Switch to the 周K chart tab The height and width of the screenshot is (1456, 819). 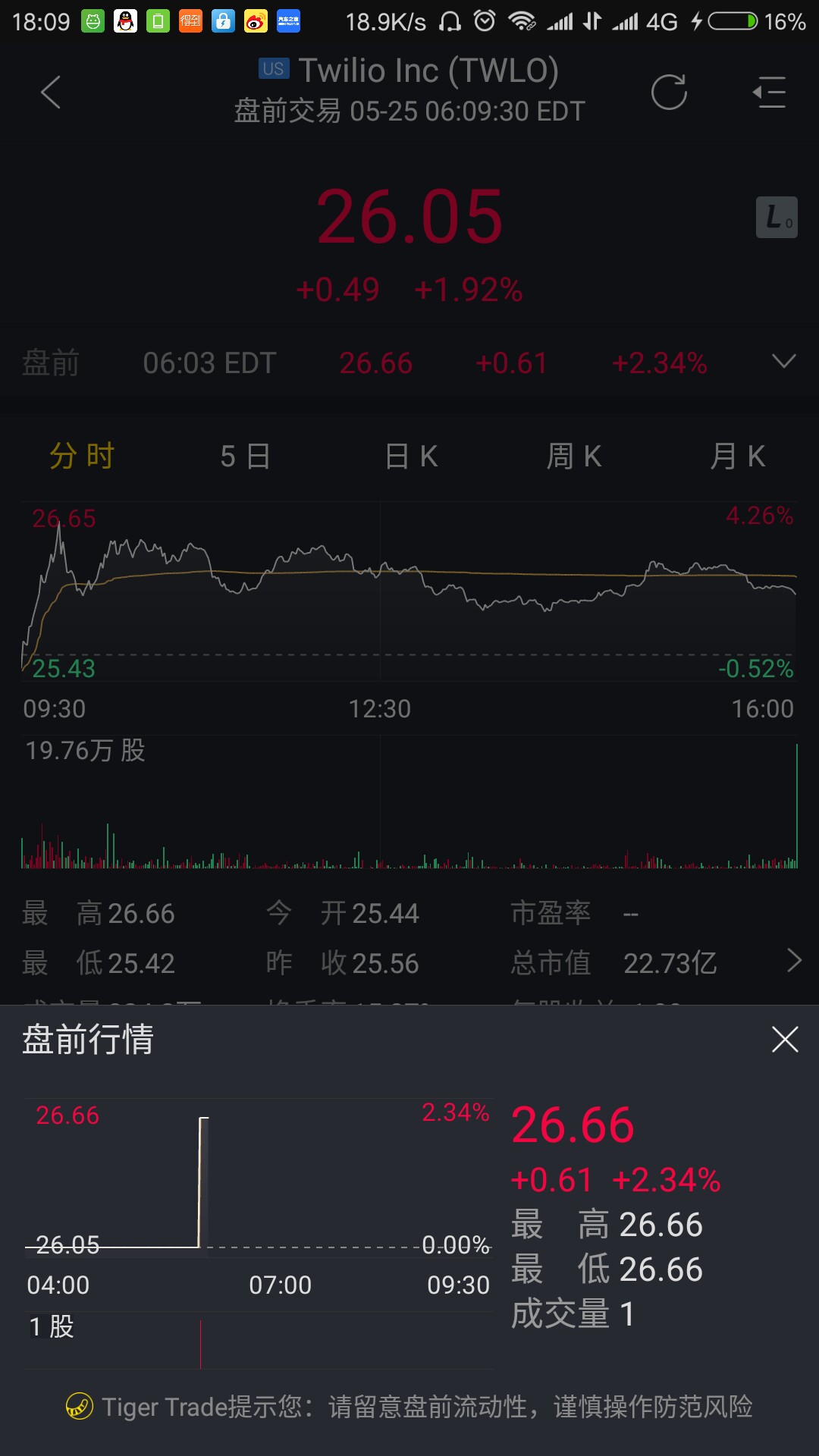[574, 457]
